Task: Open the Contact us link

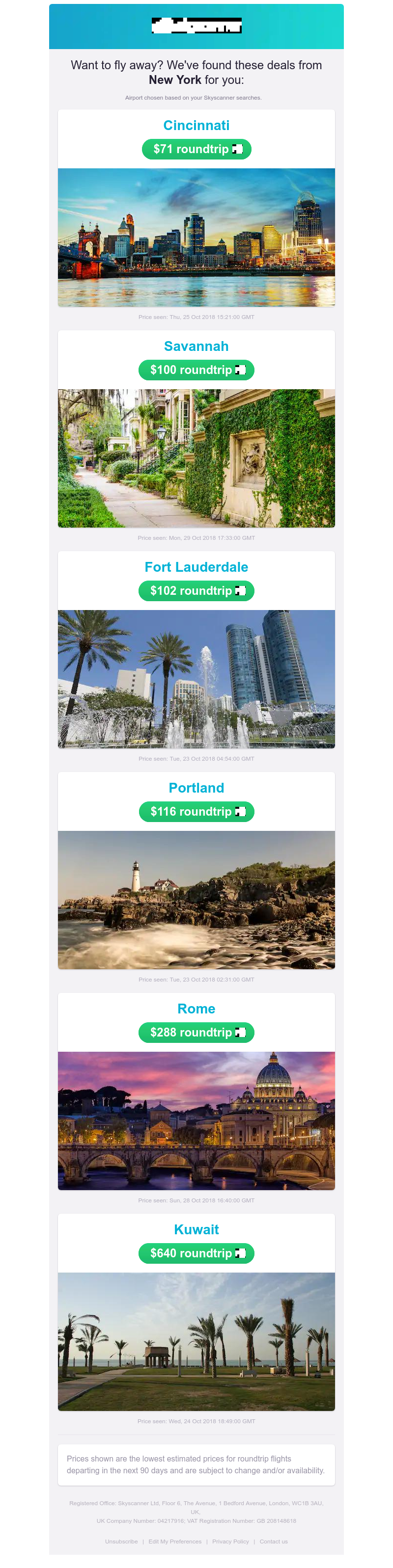Action: pyautogui.click(x=274, y=1542)
